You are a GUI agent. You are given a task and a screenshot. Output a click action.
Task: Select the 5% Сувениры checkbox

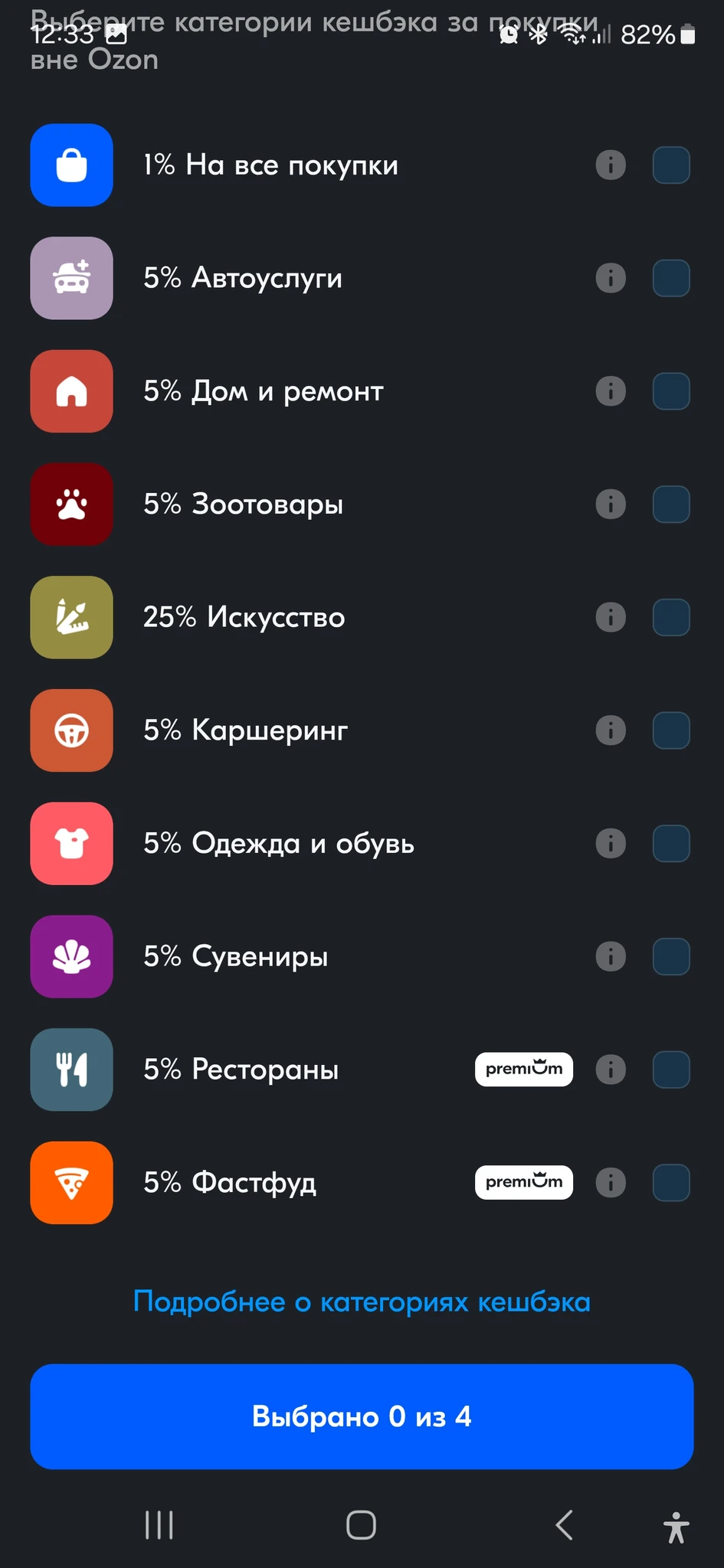coord(670,956)
